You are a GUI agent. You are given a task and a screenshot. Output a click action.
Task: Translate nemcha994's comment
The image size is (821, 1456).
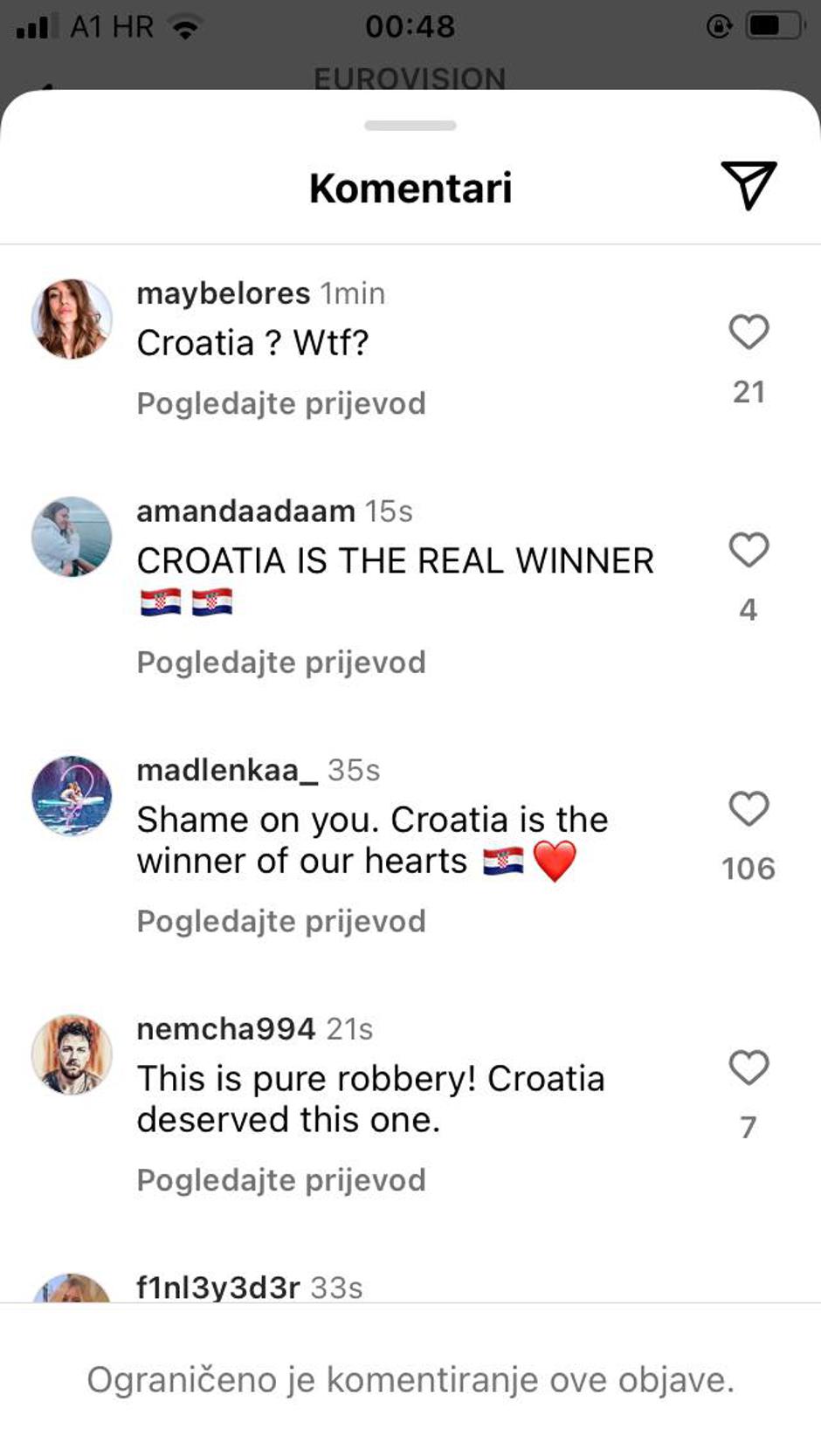[281, 1180]
